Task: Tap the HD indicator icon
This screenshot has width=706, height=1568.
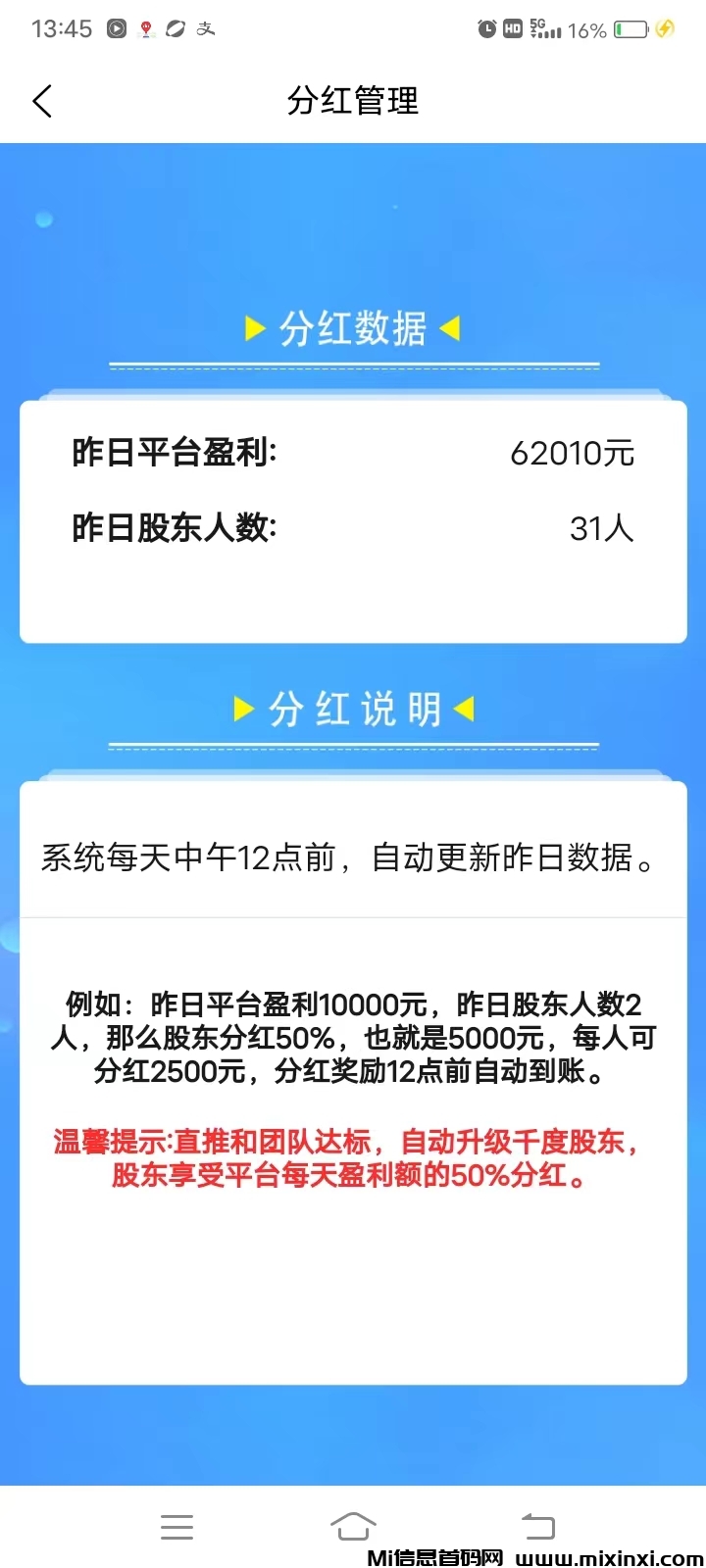Action: [512, 29]
